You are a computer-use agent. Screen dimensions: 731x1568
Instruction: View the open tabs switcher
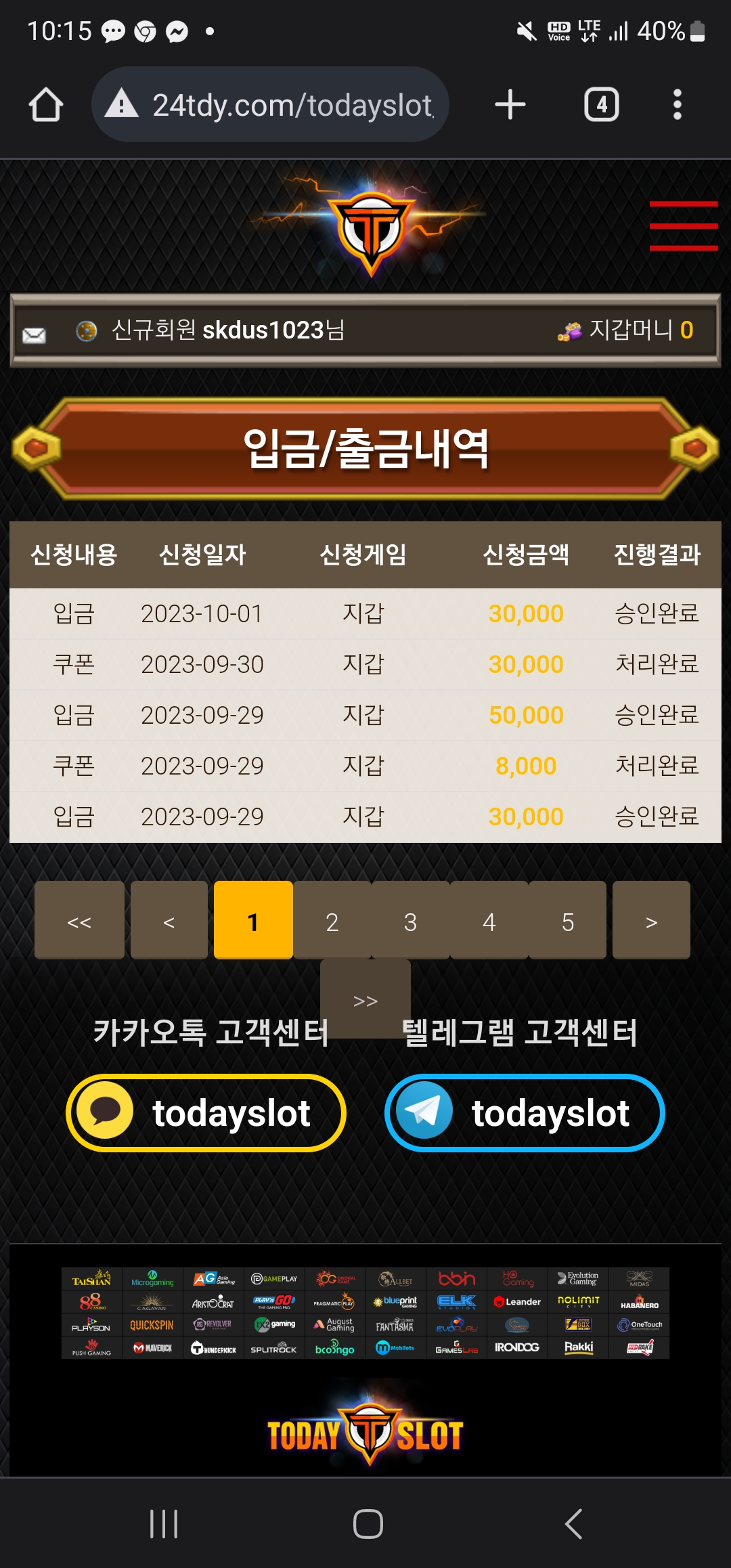601,105
